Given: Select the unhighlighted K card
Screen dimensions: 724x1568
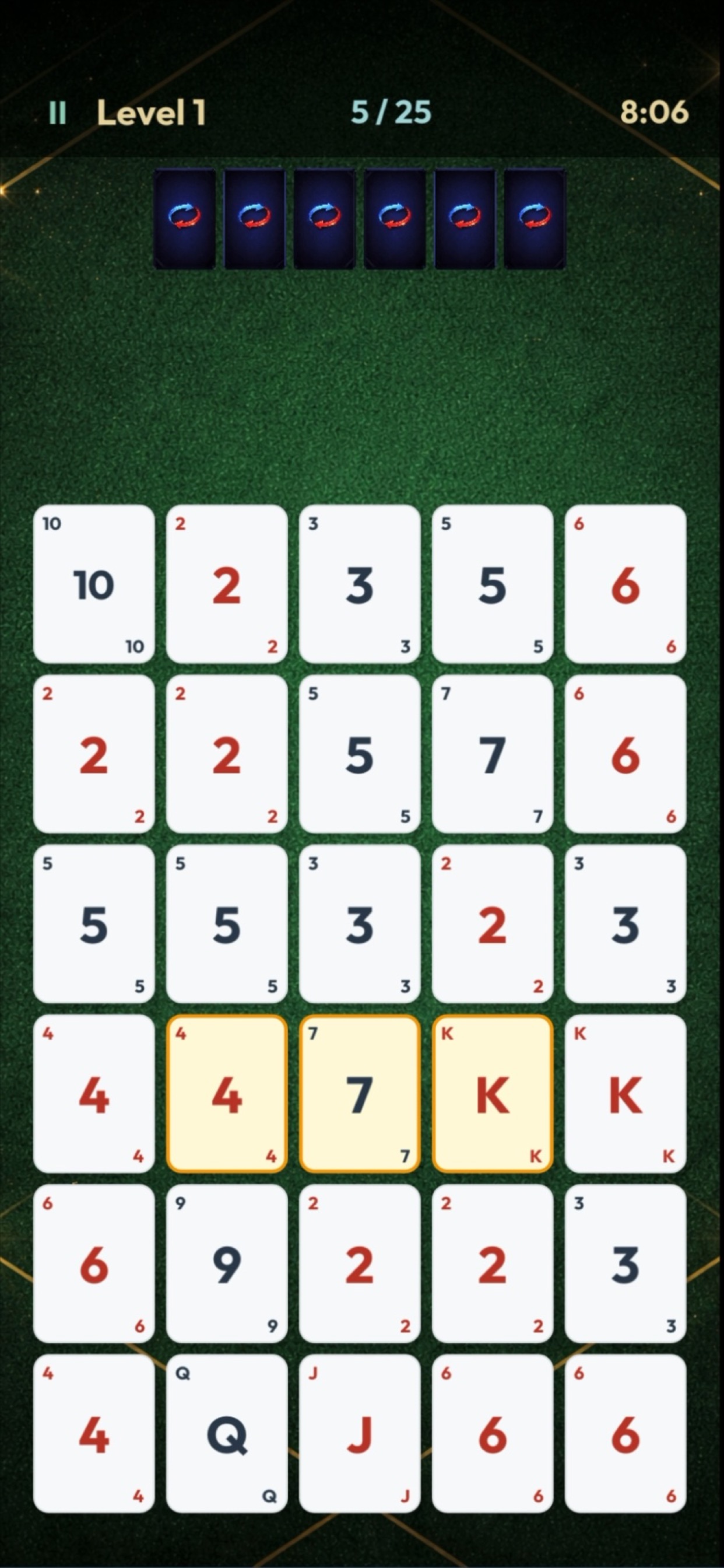Looking at the screenshot, I should [x=625, y=1094].
